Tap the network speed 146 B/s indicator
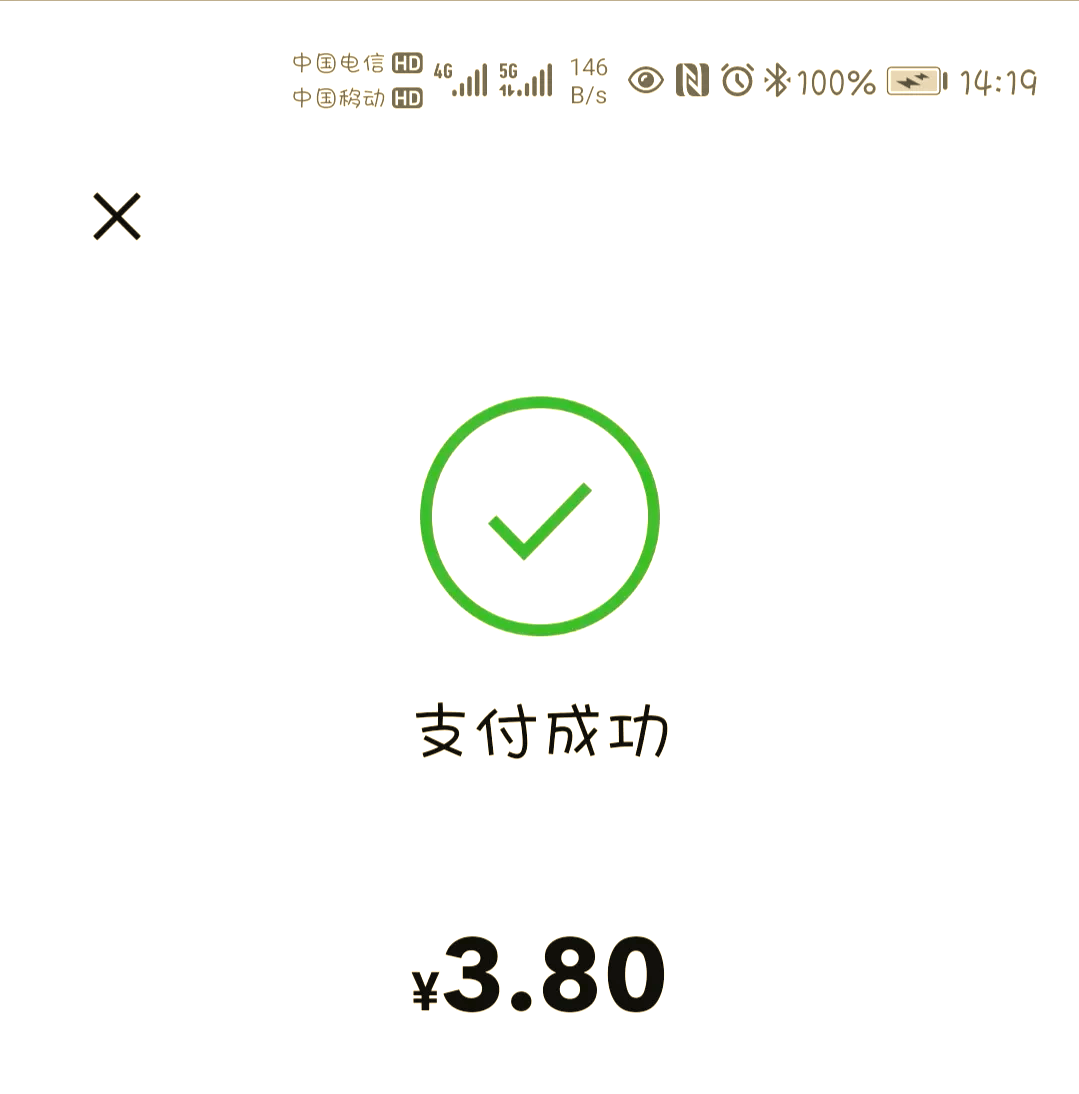 click(x=588, y=80)
